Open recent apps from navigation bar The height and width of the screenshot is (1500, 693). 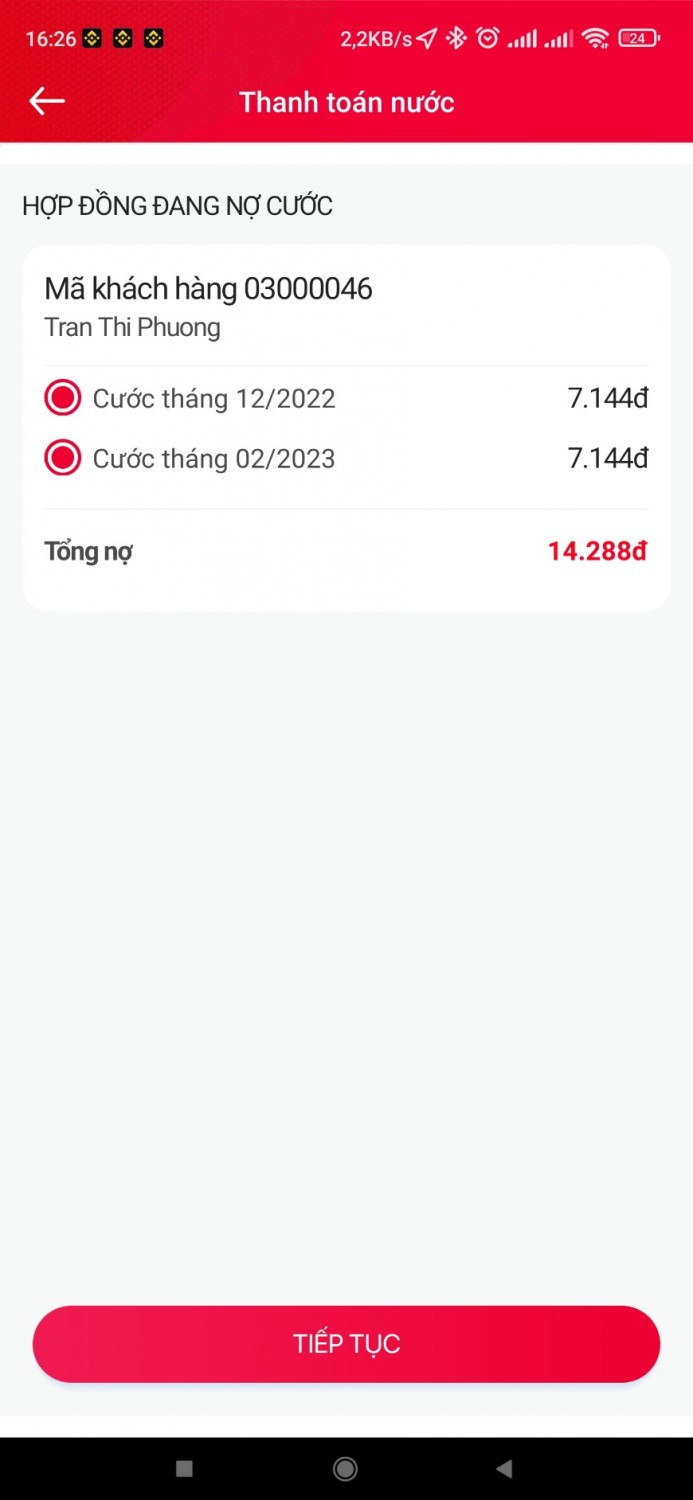(x=184, y=1468)
